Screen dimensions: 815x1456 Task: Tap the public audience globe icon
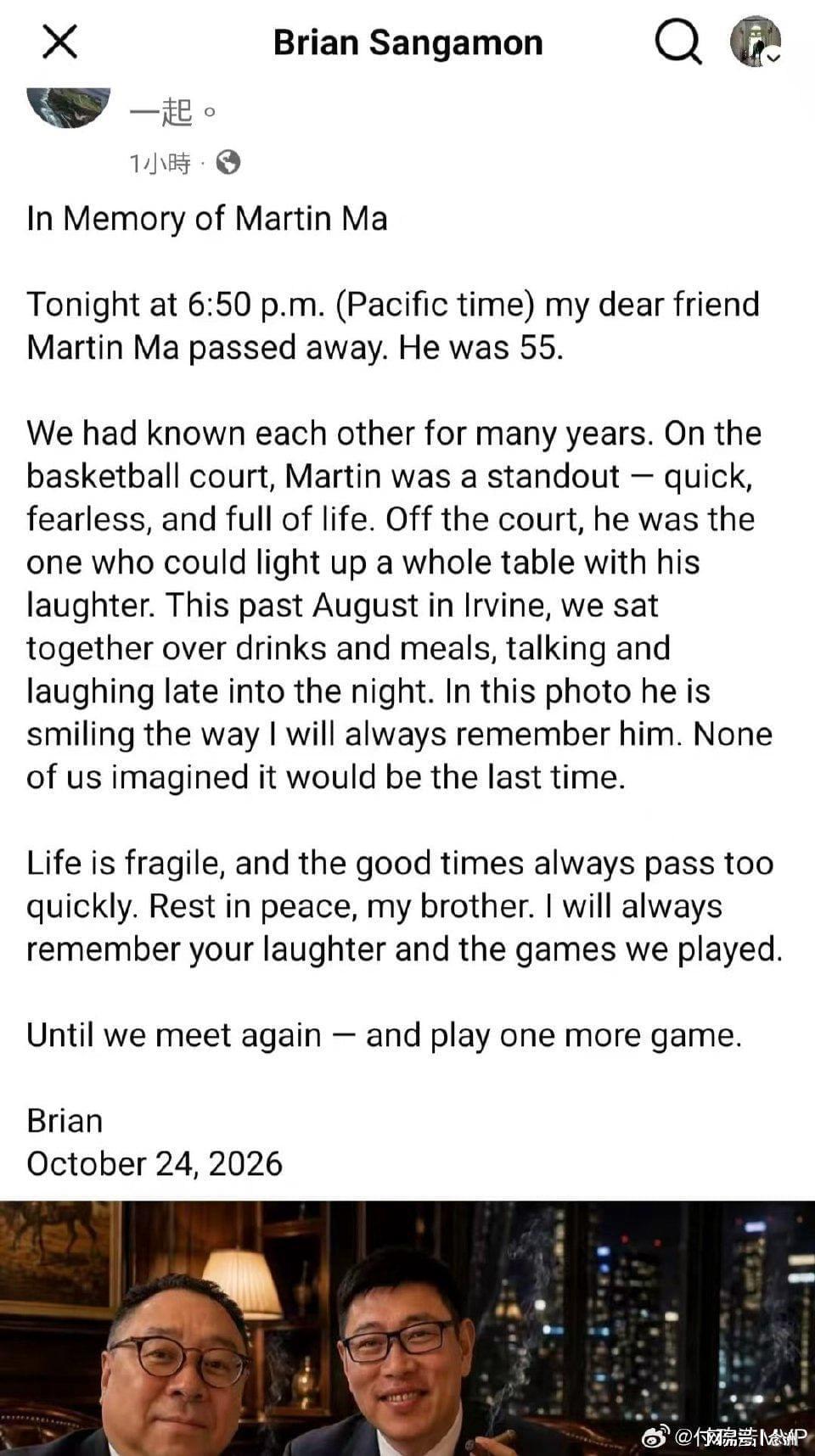228,162
